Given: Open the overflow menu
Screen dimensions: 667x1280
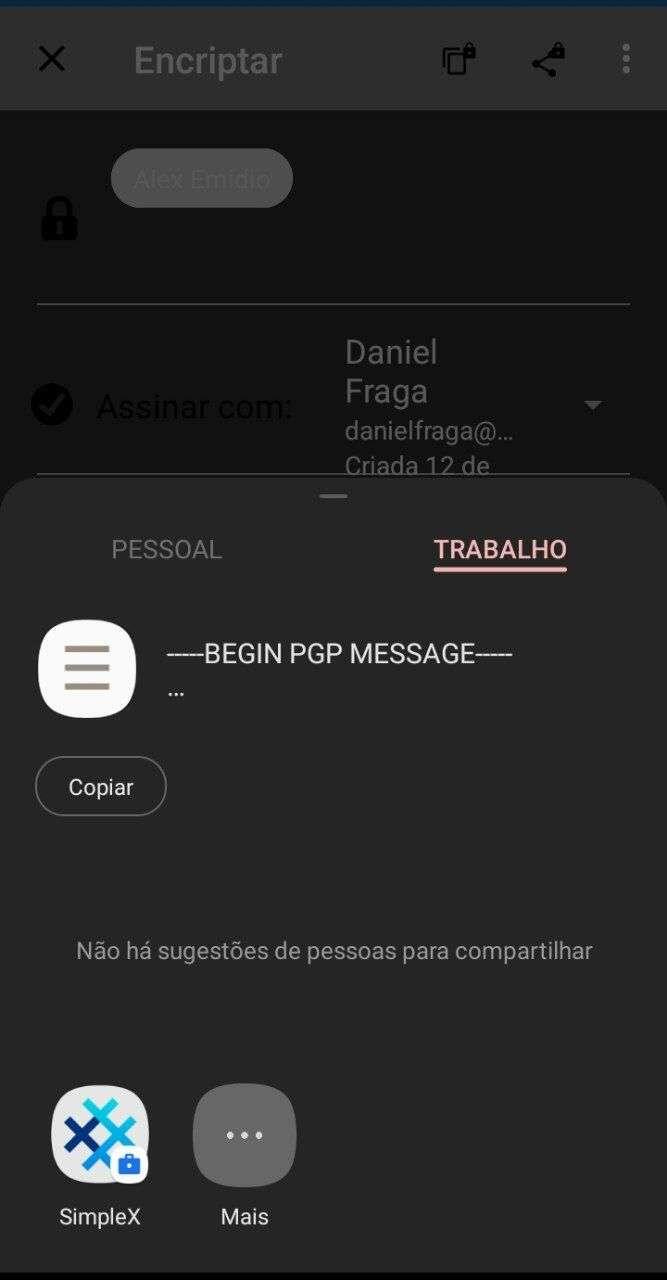Looking at the screenshot, I should click(x=626, y=60).
